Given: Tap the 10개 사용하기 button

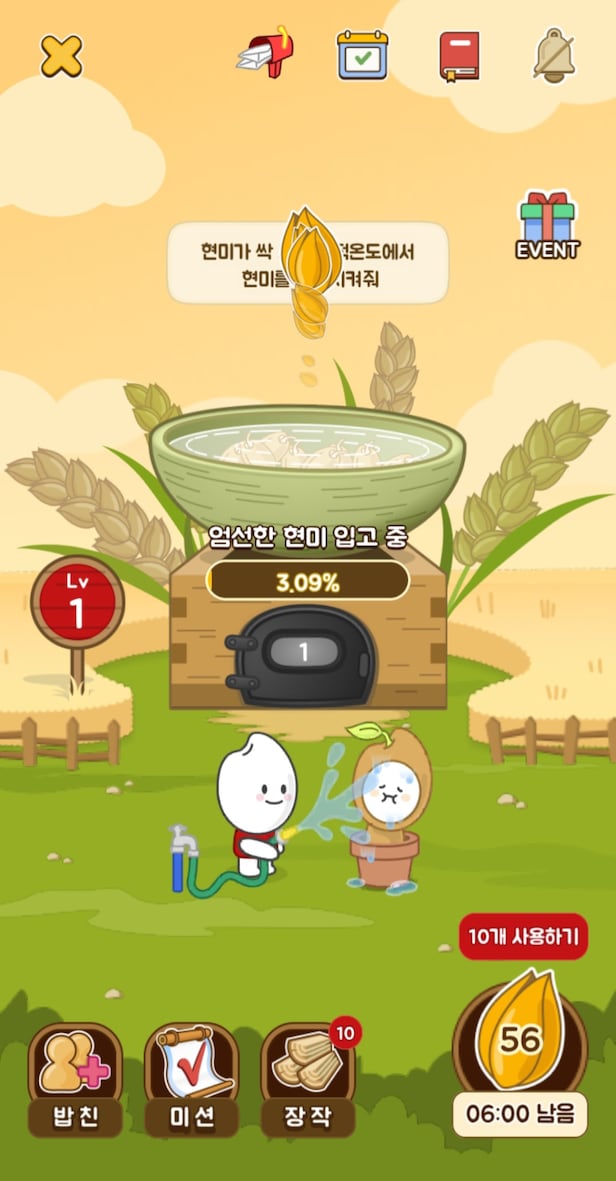Looking at the screenshot, I should point(523,937).
